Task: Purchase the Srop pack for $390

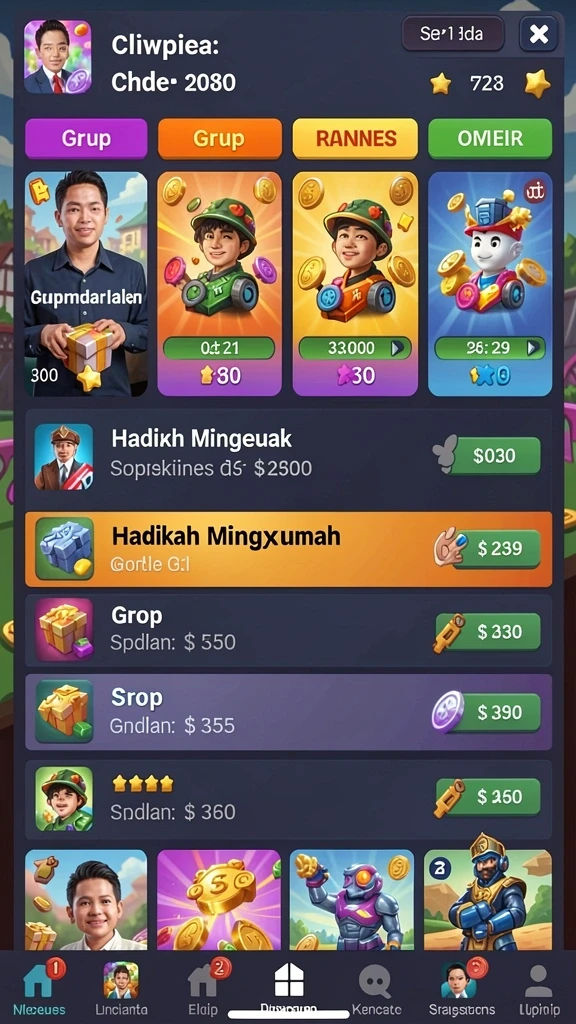Action: pyautogui.click(x=496, y=712)
